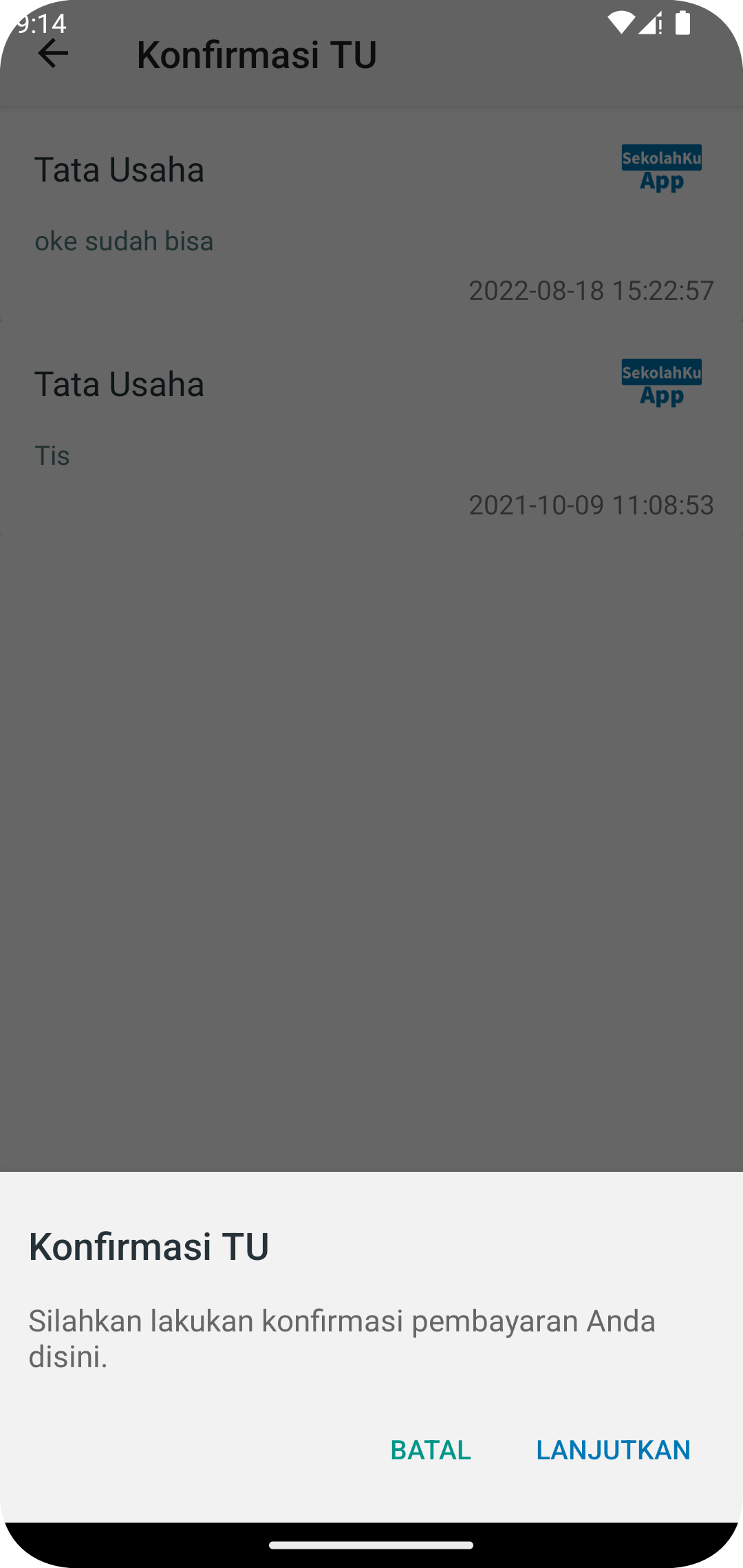This screenshot has width=743, height=1568.
Task: Tap LANJUTKAN to continue payment confirmation
Action: 613,1450
